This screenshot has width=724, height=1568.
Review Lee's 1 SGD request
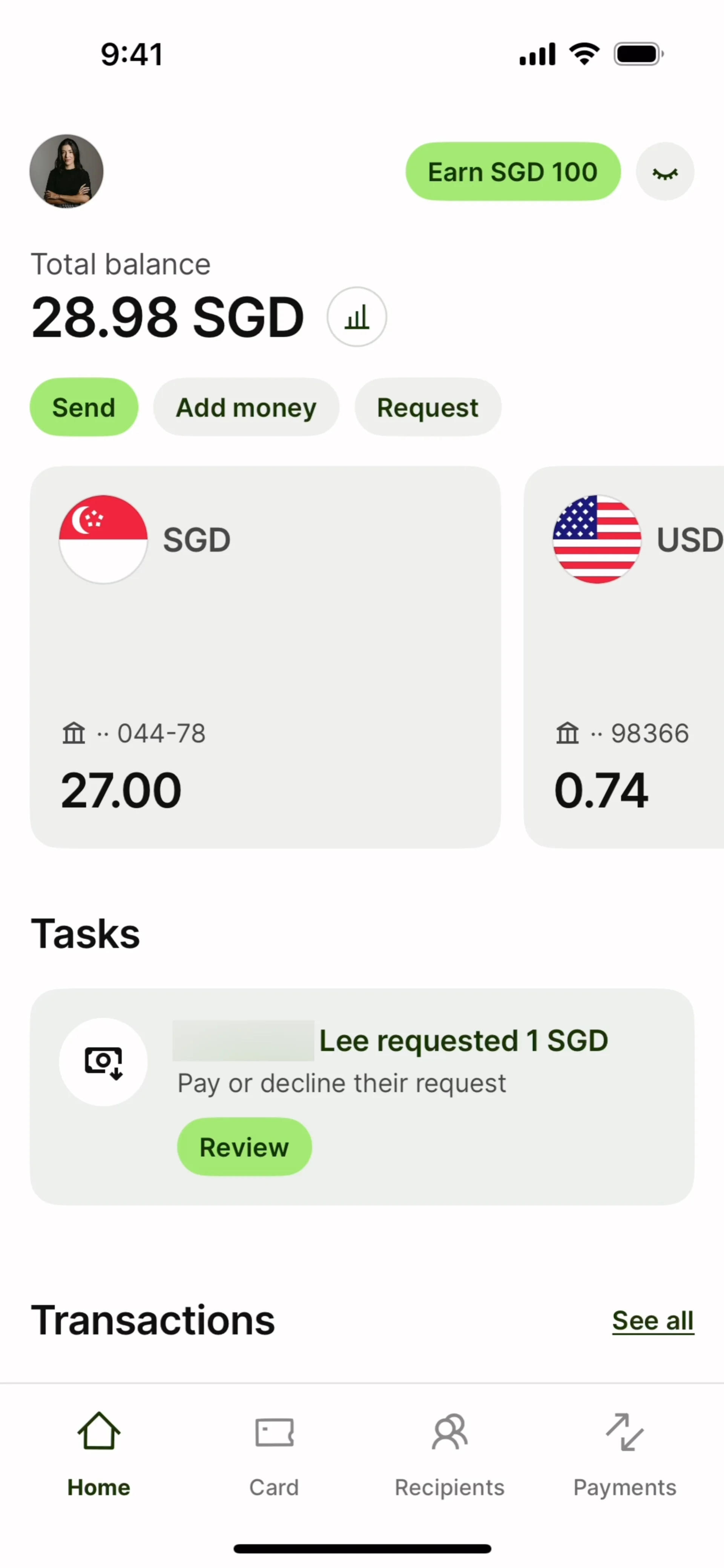(244, 1147)
